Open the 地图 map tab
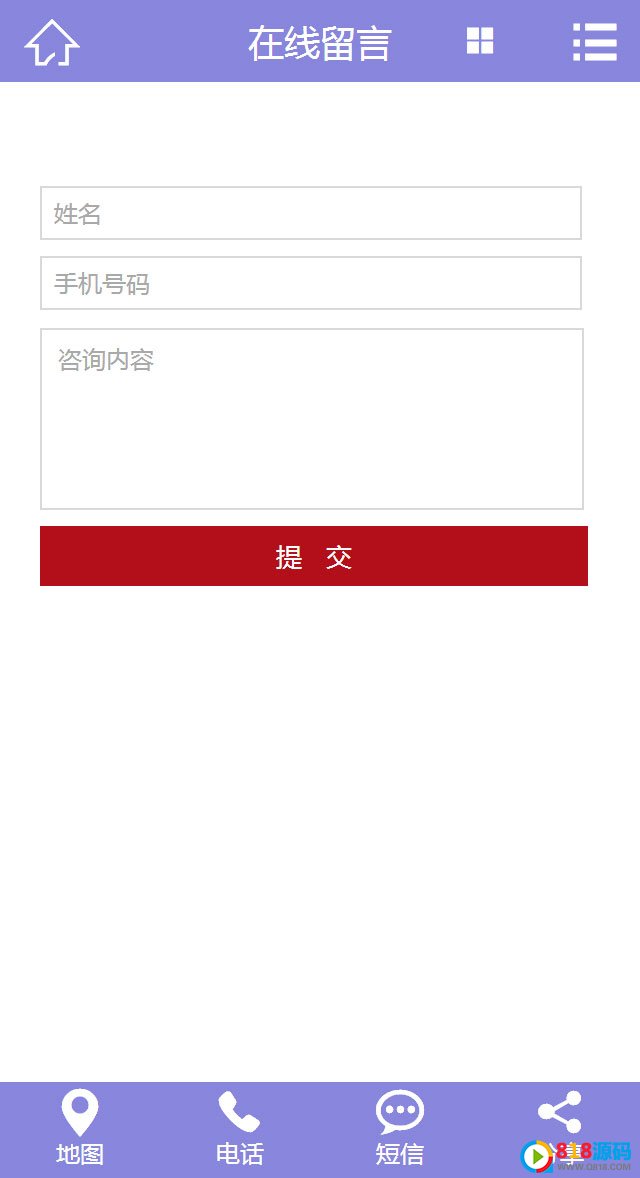This screenshot has height=1178, width=640. click(x=80, y=1128)
